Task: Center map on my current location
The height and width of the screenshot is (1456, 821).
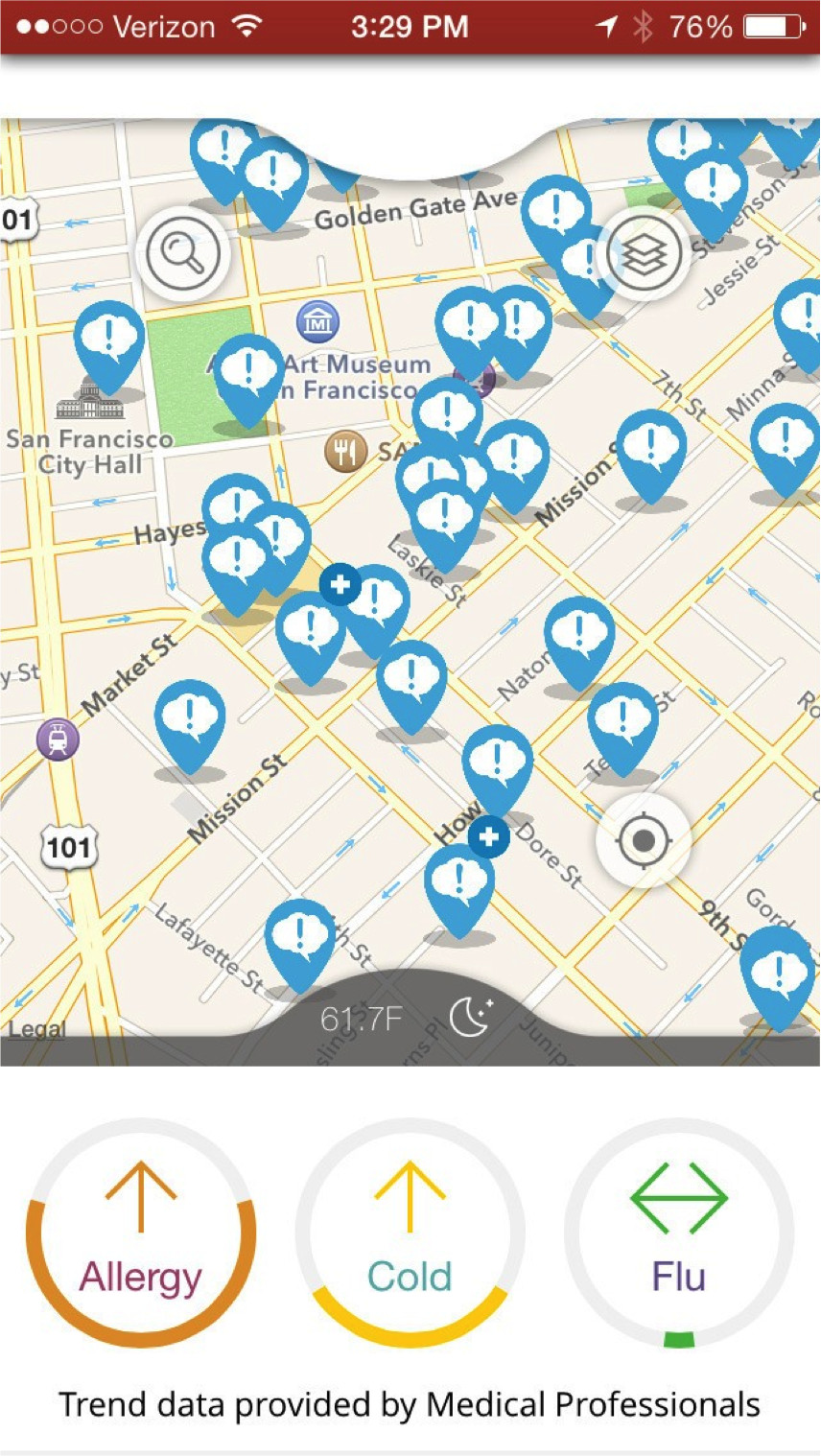Action: [643, 841]
